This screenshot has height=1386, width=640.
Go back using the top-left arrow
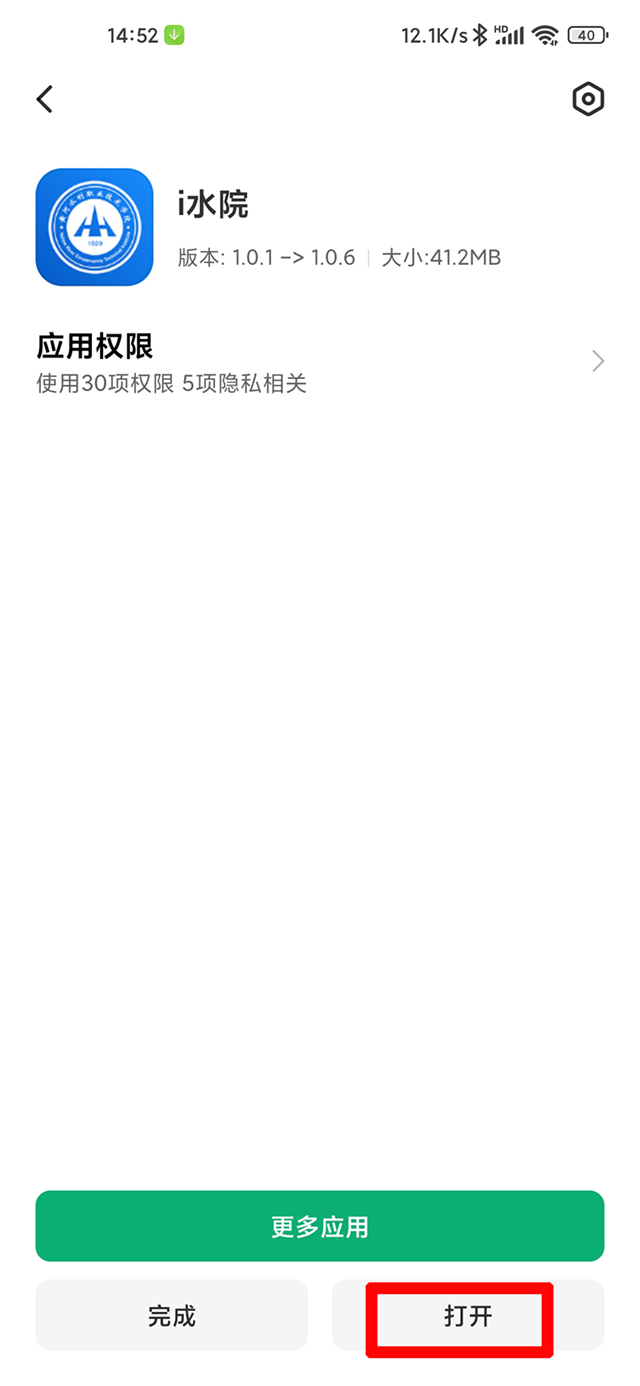point(44,99)
